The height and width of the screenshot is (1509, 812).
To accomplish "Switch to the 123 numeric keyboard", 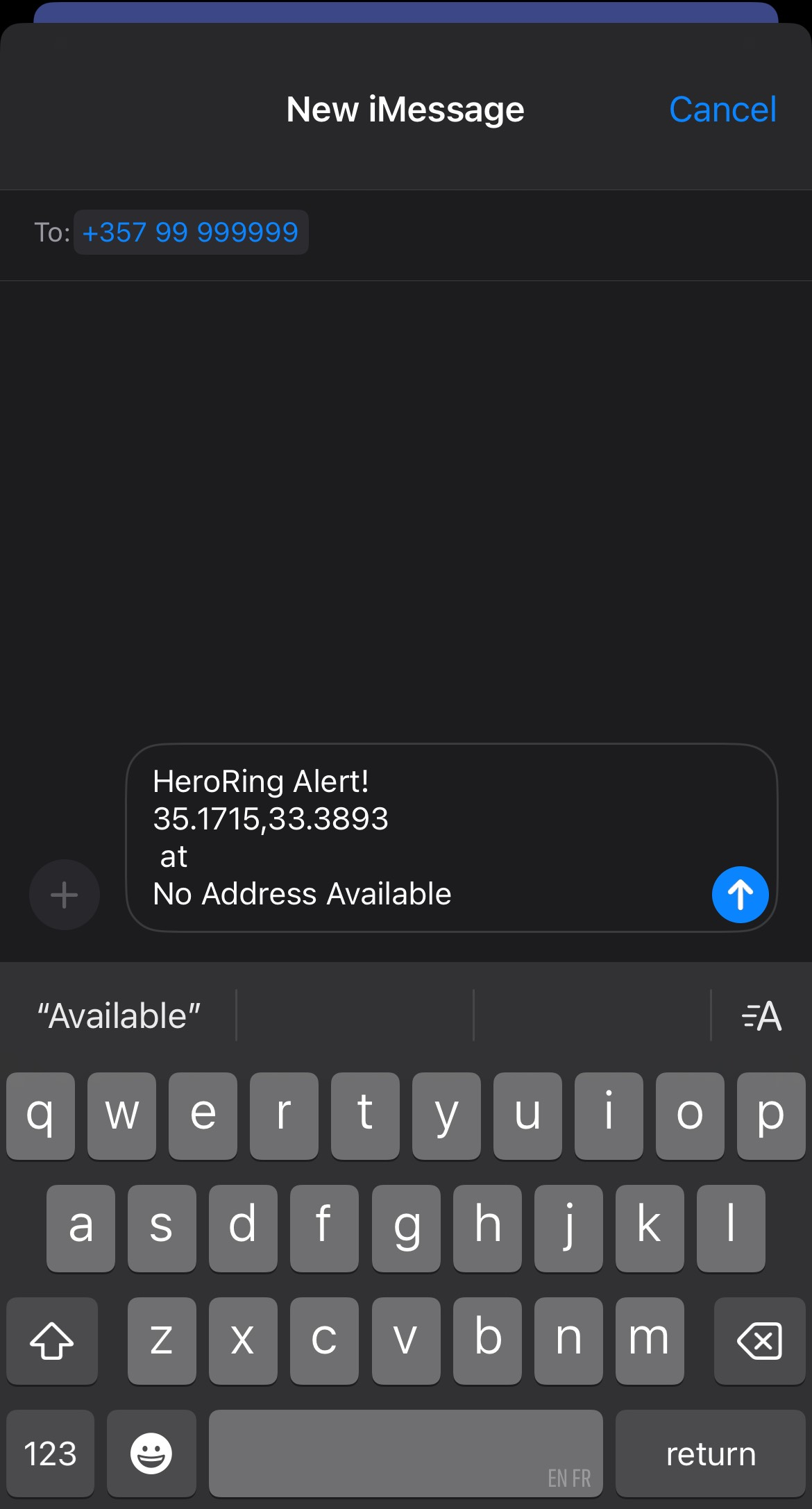I will (50, 1453).
